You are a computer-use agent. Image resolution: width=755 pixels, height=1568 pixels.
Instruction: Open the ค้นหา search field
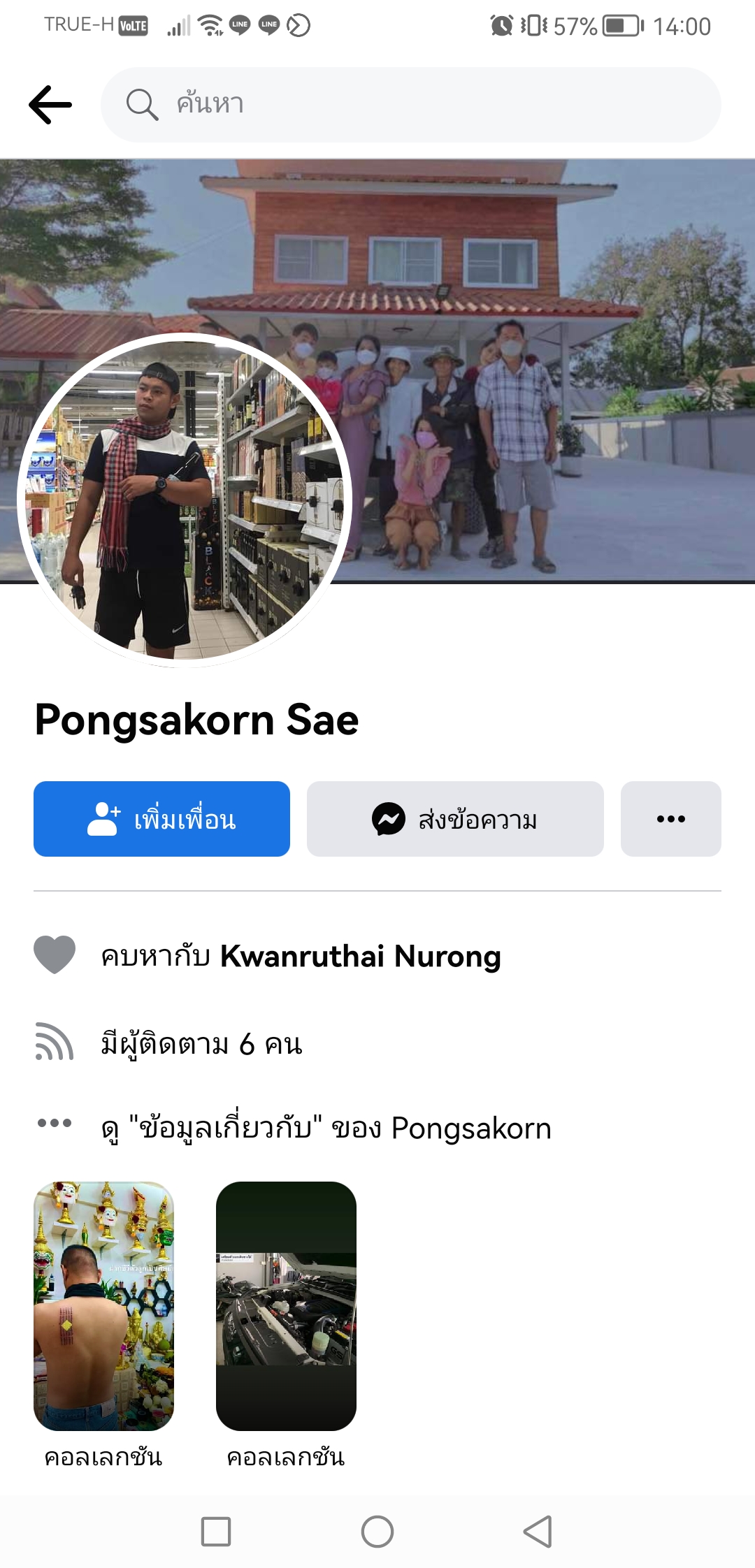coord(411,105)
